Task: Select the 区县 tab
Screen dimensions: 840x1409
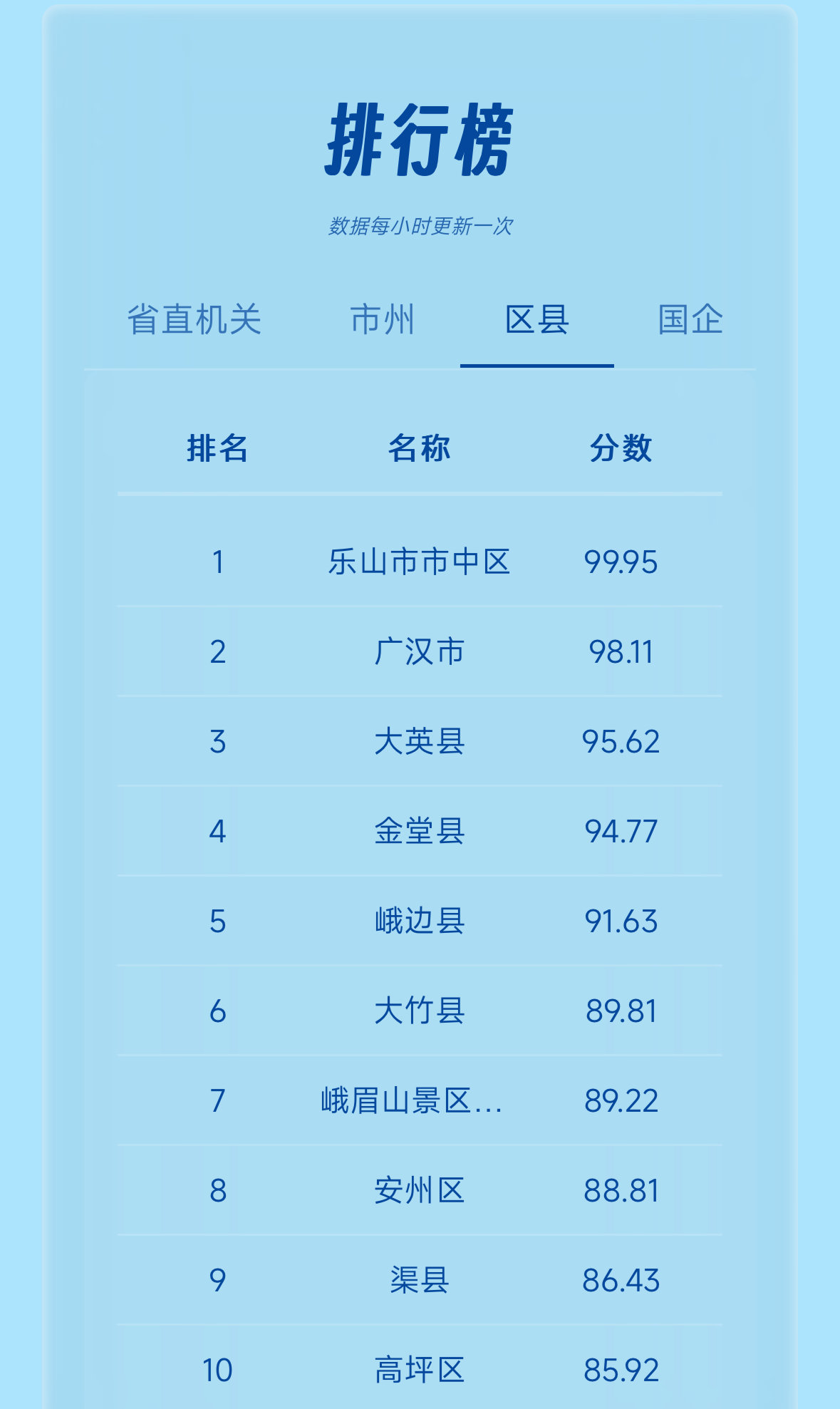Action: (536, 319)
